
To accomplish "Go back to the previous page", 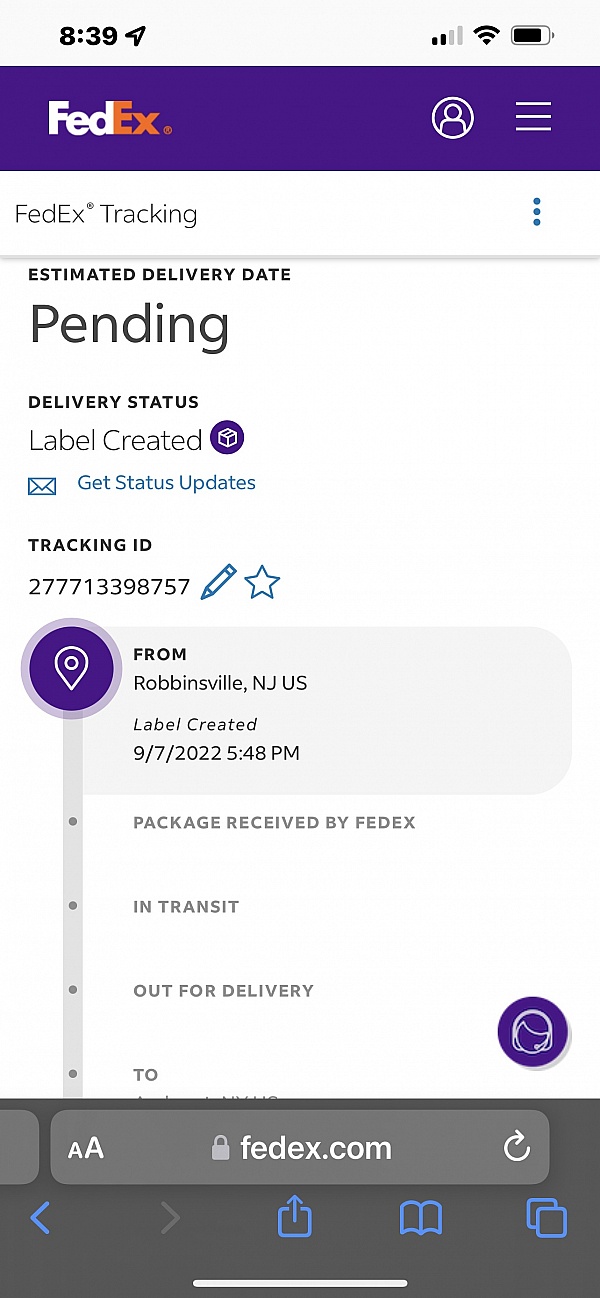I will tap(41, 1217).
